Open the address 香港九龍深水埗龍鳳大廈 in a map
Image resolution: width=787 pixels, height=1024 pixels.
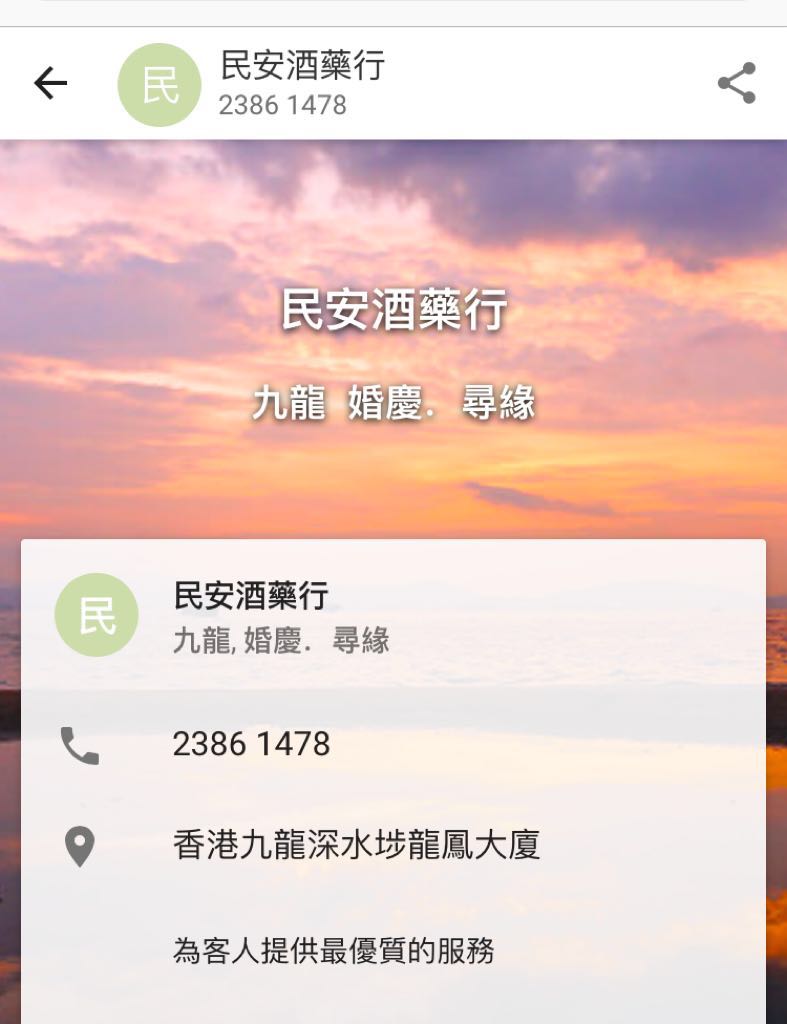coord(356,846)
